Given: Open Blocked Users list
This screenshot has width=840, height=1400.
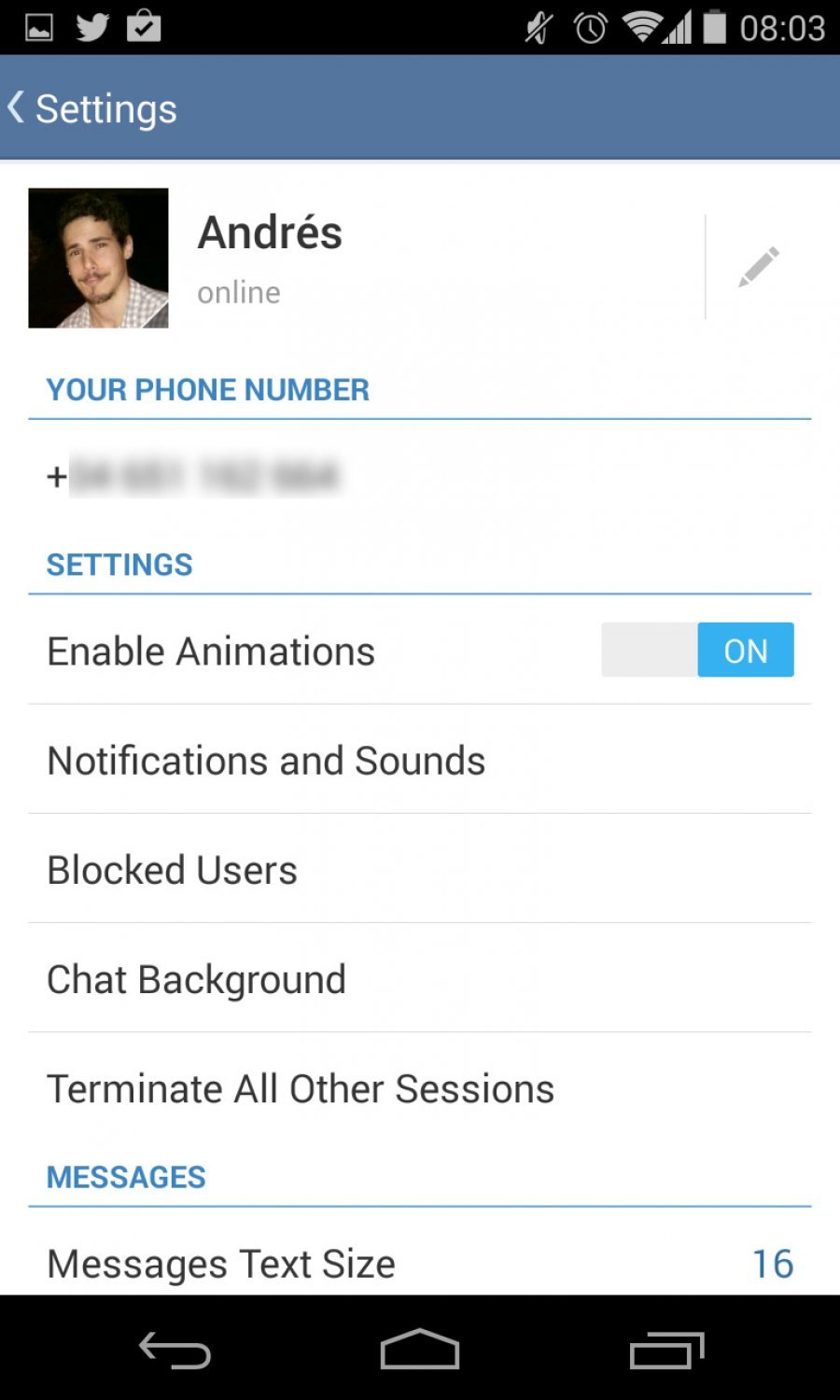Looking at the screenshot, I should (420, 869).
